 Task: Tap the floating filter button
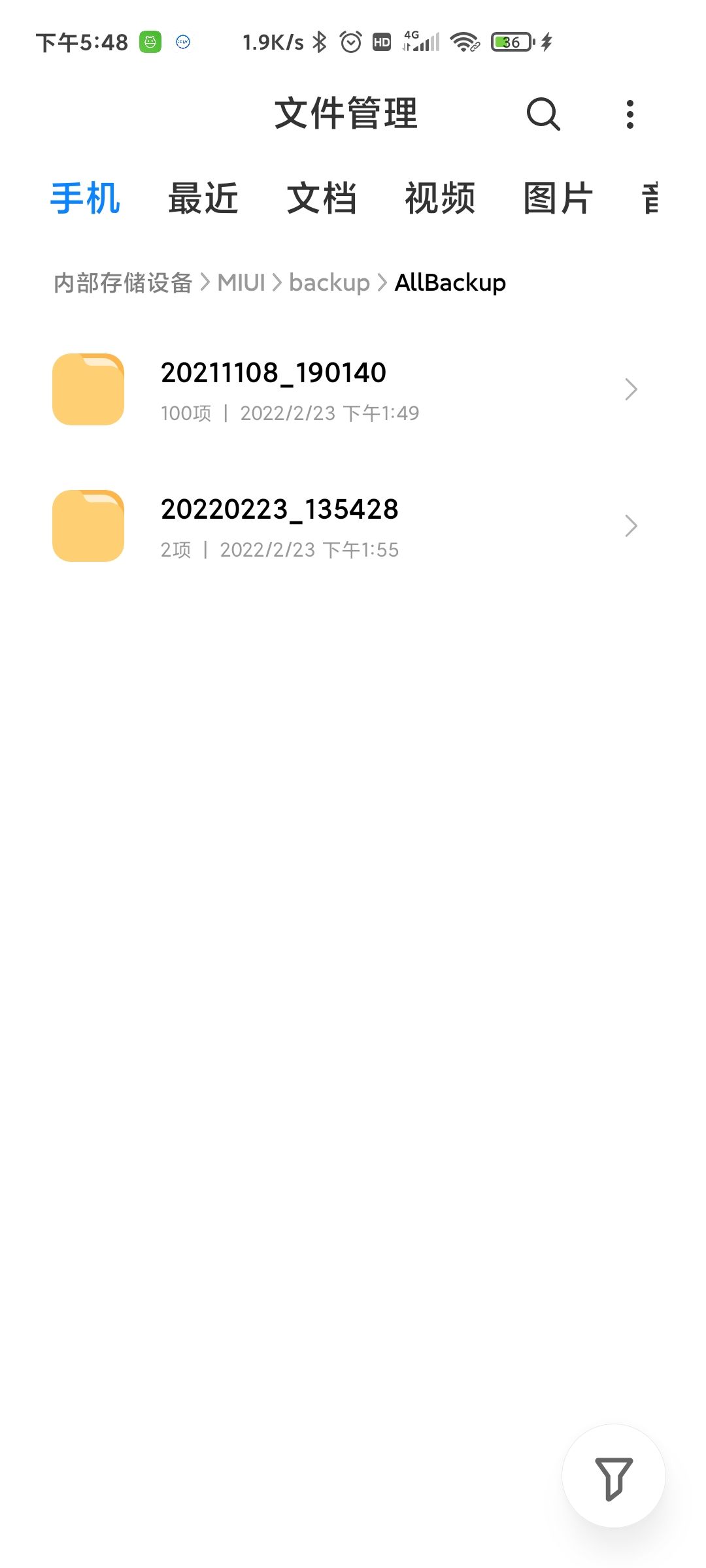coord(613,1477)
